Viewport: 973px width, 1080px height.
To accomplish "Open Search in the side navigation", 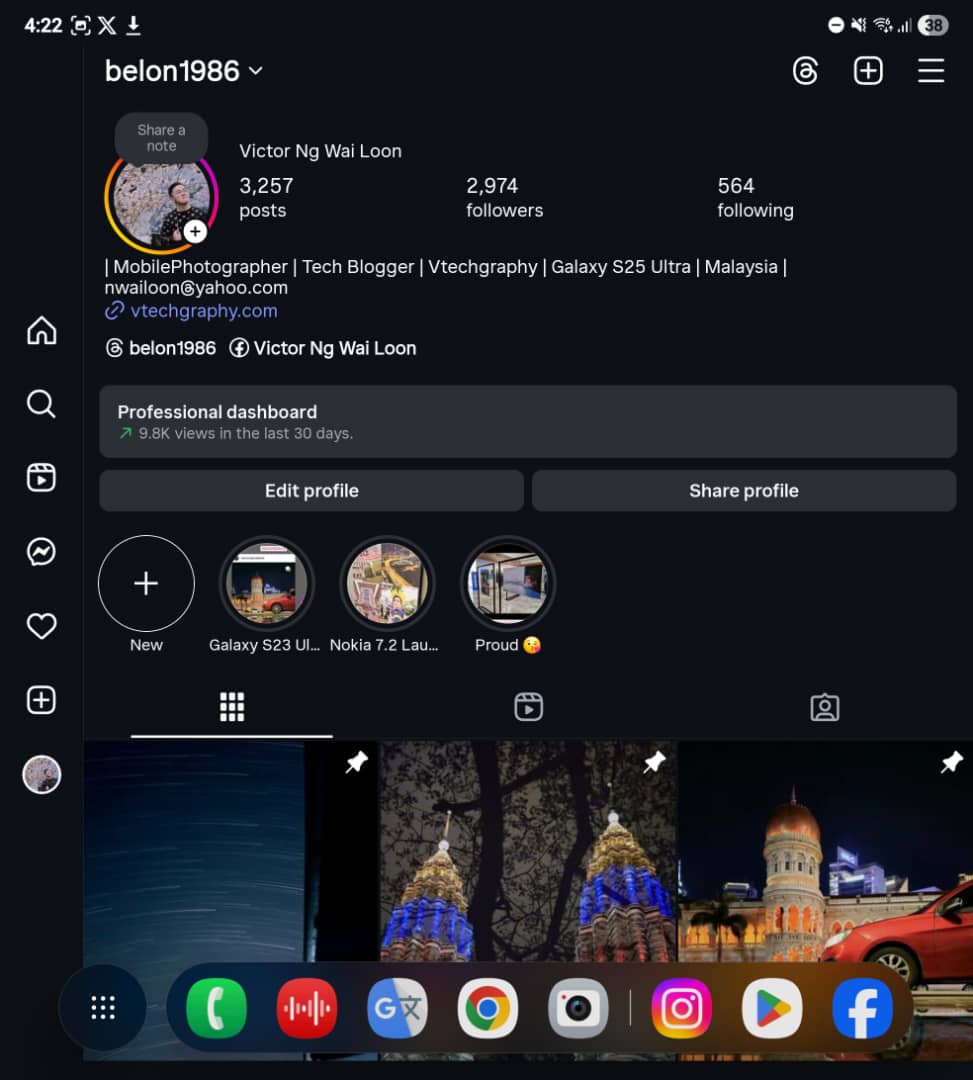I will click(x=41, y=404).
